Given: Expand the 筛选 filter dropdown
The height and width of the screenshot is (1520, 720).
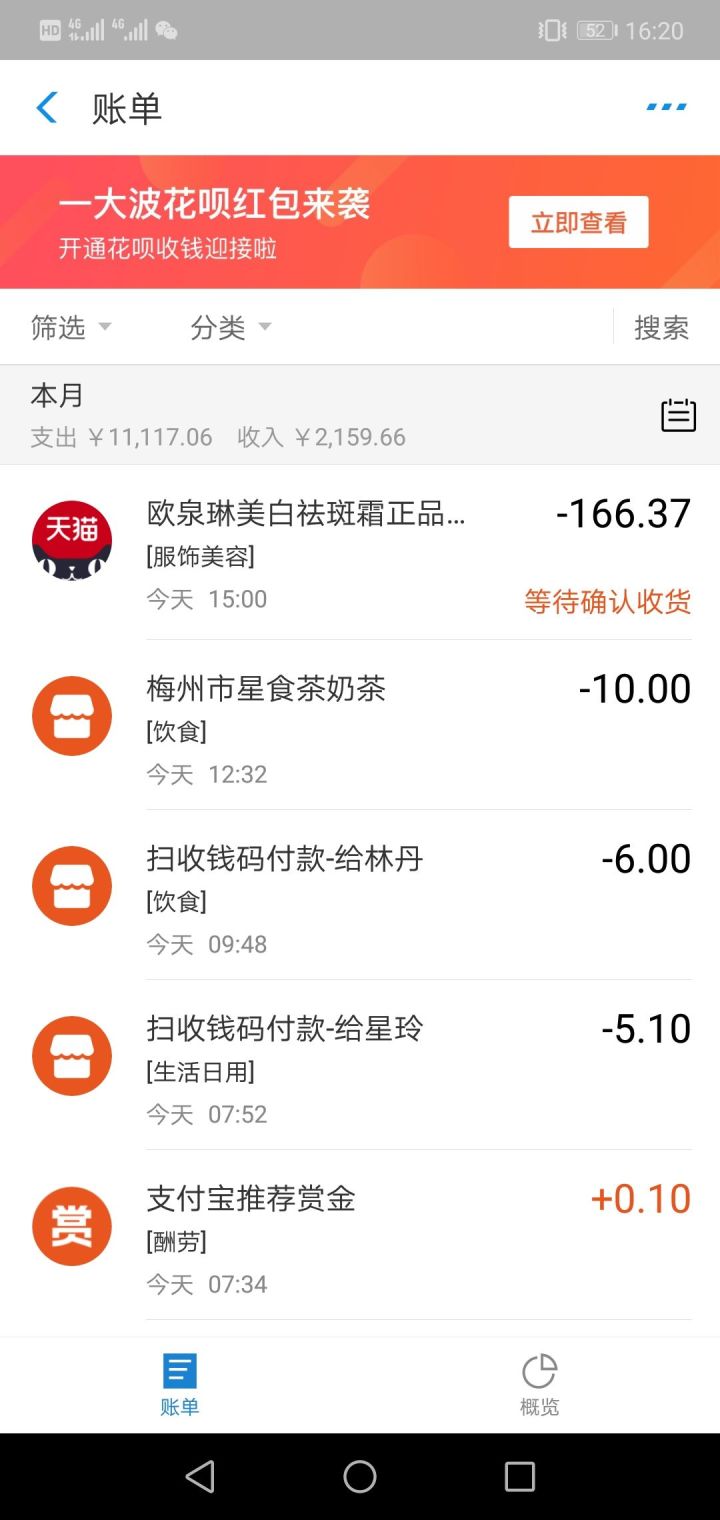Looking at the screenshot, I should (71, 327).
